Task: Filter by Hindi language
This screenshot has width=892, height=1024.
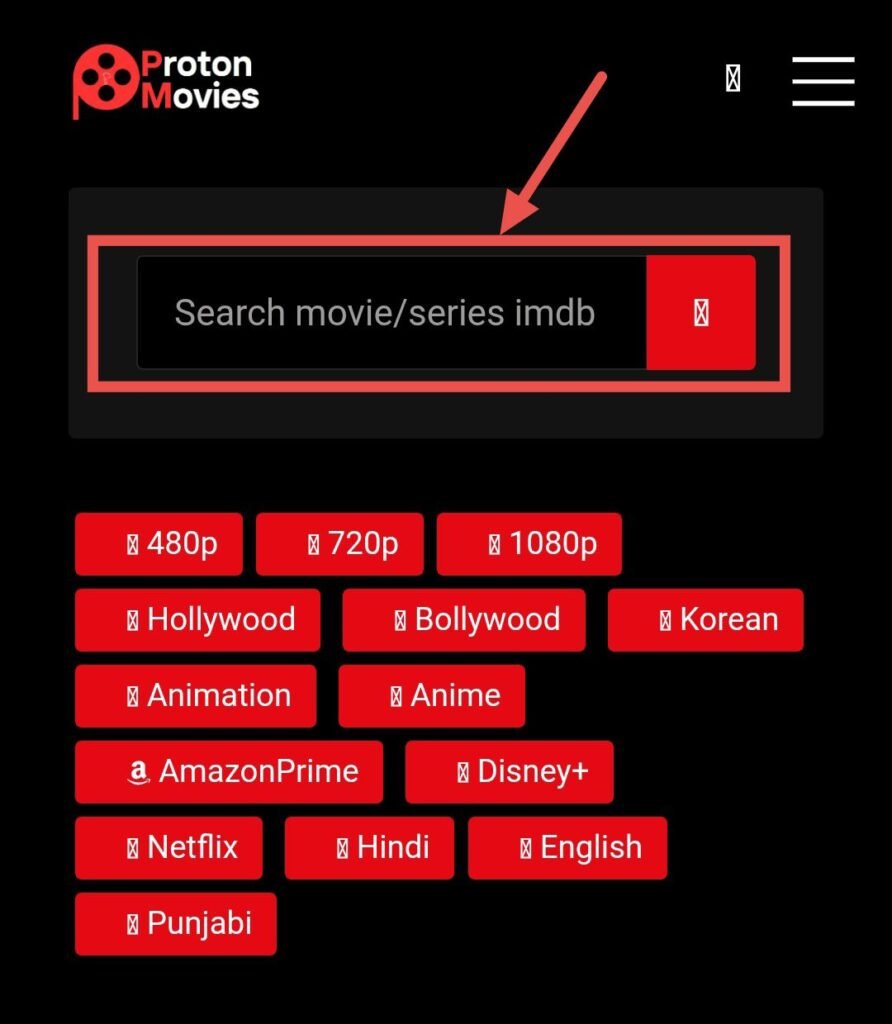Action: pyautogui.click(x=369, y=848)
